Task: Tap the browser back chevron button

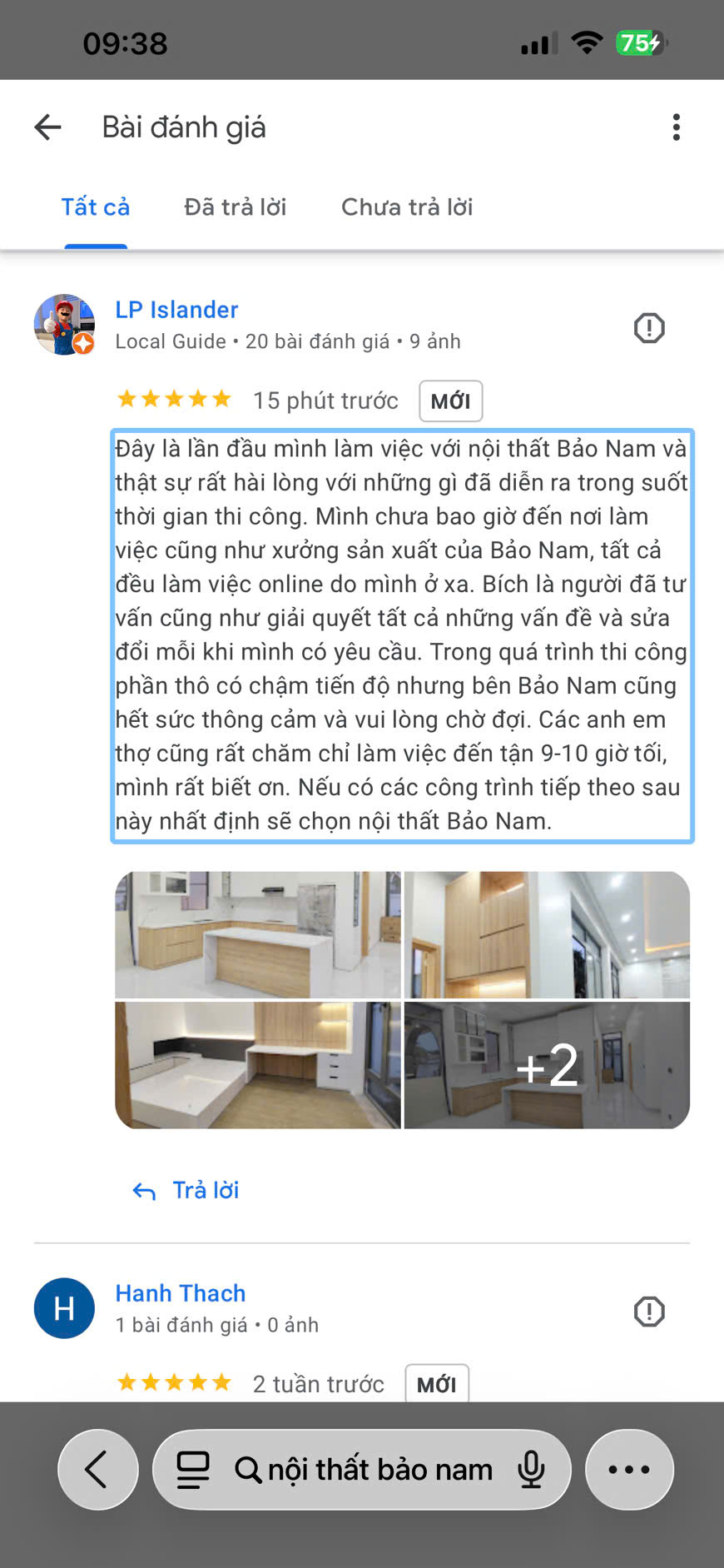Action: tap(97, 1470)
